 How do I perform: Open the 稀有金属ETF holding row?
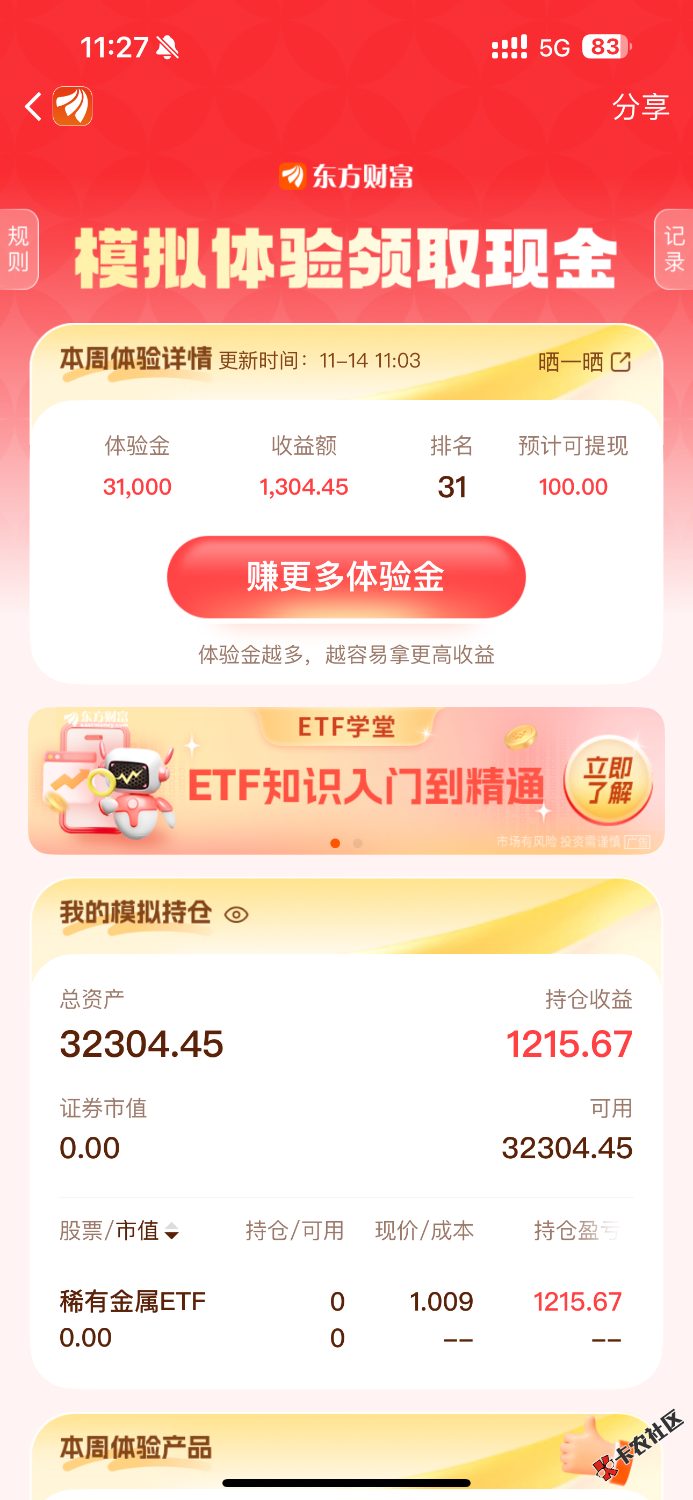click(340, 1319)
